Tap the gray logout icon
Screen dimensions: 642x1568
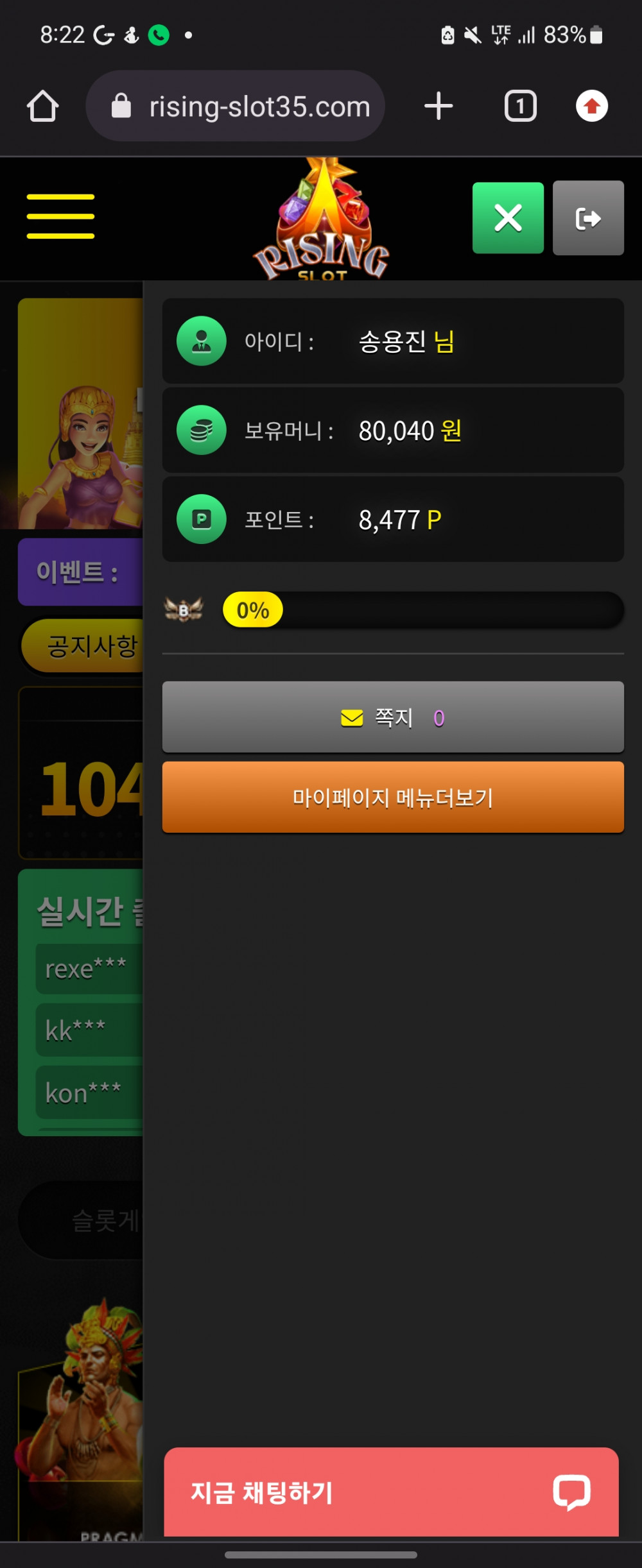588,218
